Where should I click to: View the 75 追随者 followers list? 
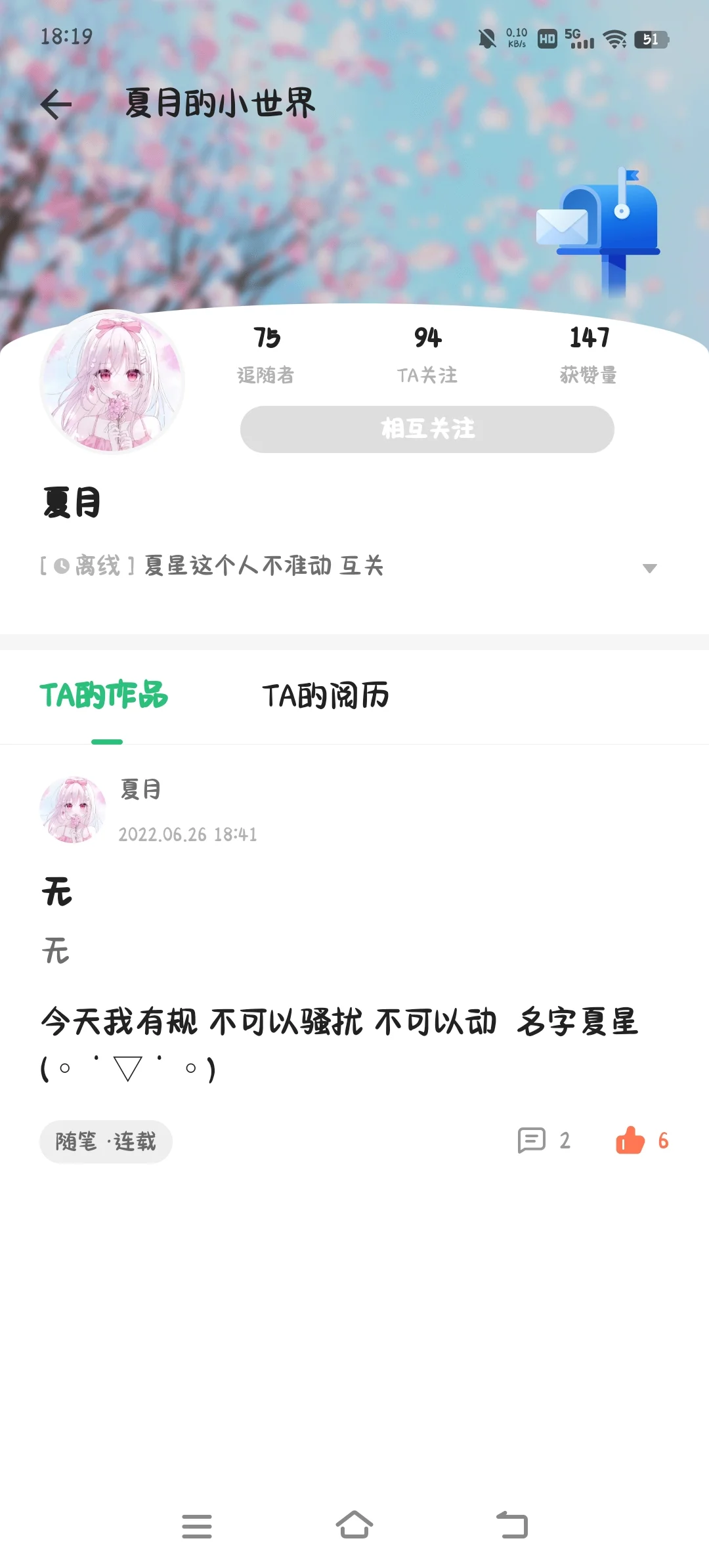tap(266, 355)
